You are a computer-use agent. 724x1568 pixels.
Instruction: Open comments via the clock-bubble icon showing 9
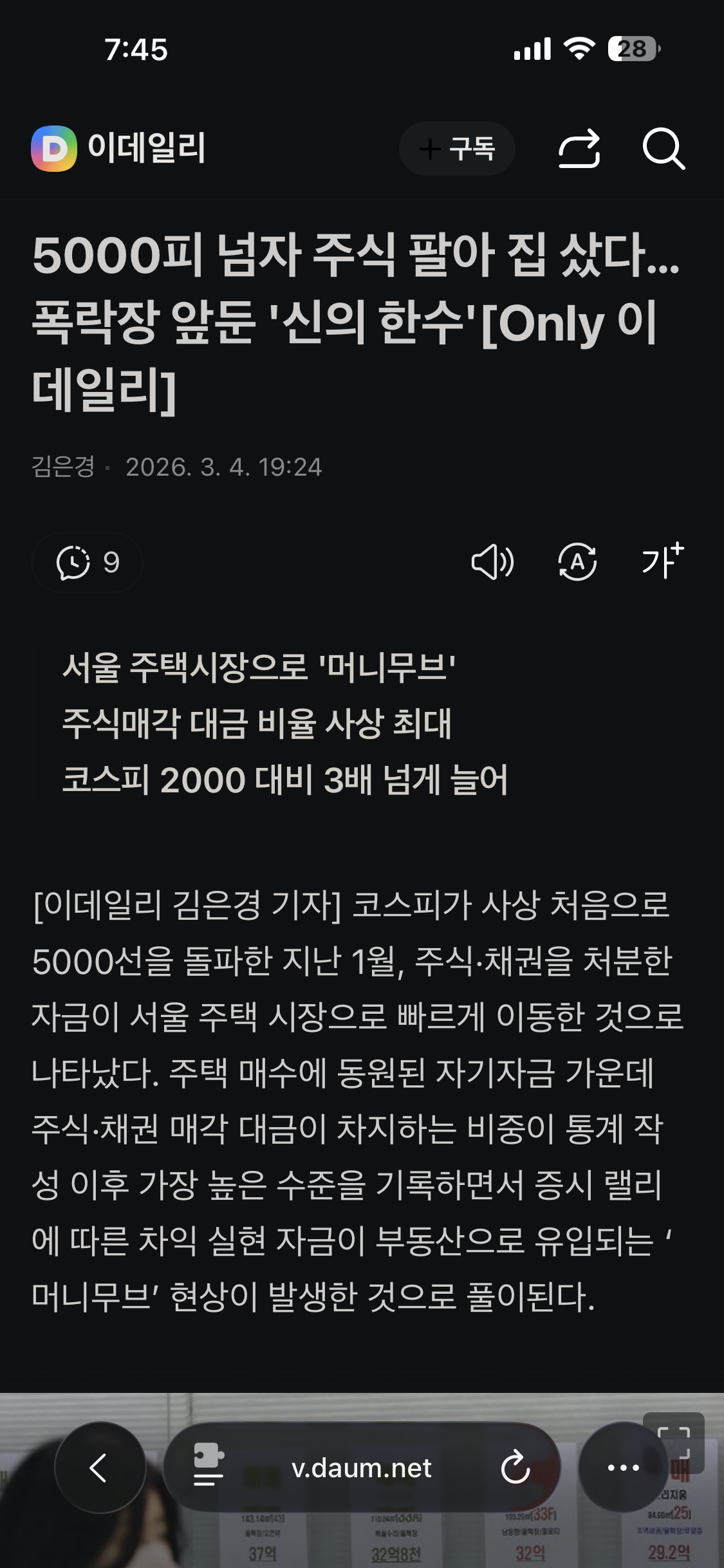[86, 563]
